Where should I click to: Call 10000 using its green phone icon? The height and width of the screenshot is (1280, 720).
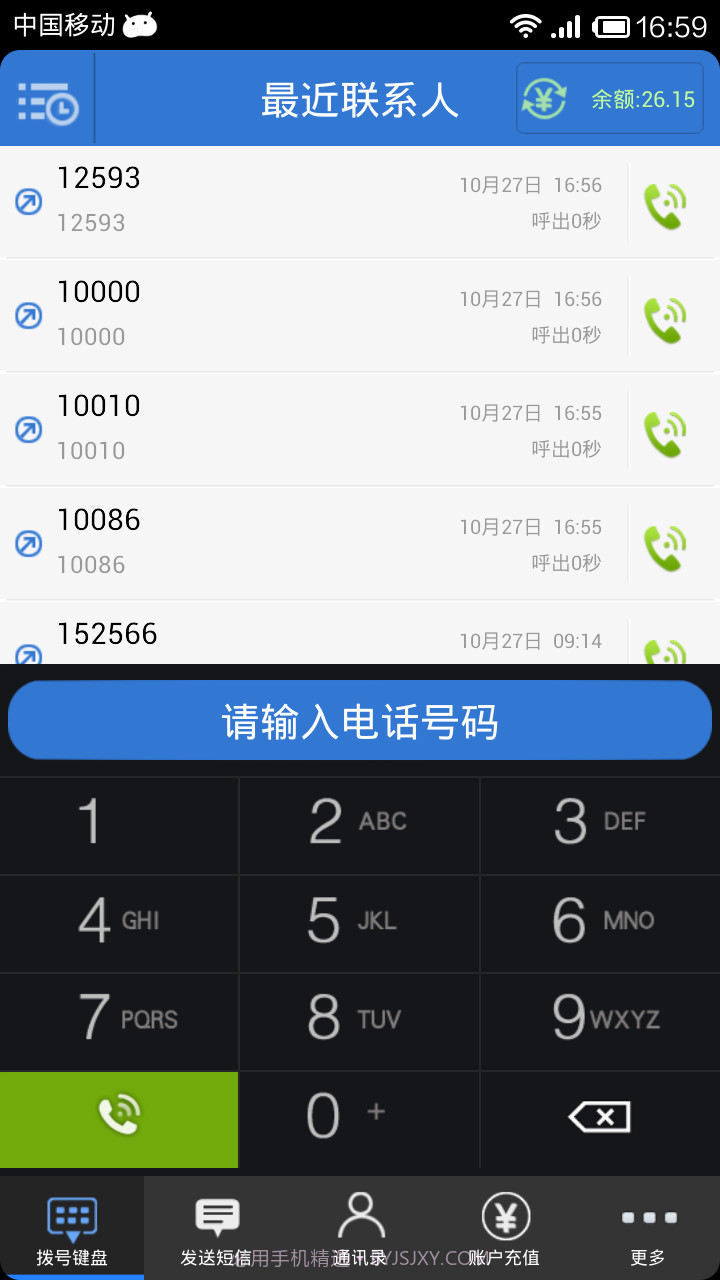point(665,316)
